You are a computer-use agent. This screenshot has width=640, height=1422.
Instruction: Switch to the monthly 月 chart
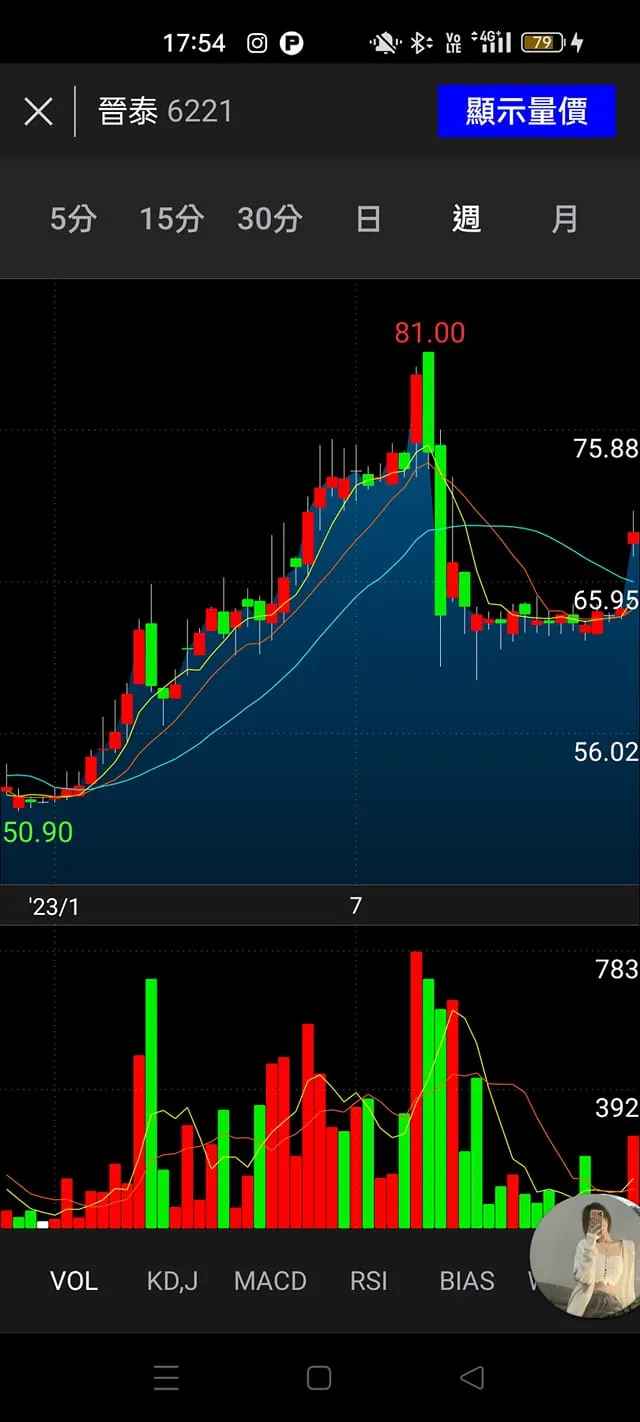565,218
